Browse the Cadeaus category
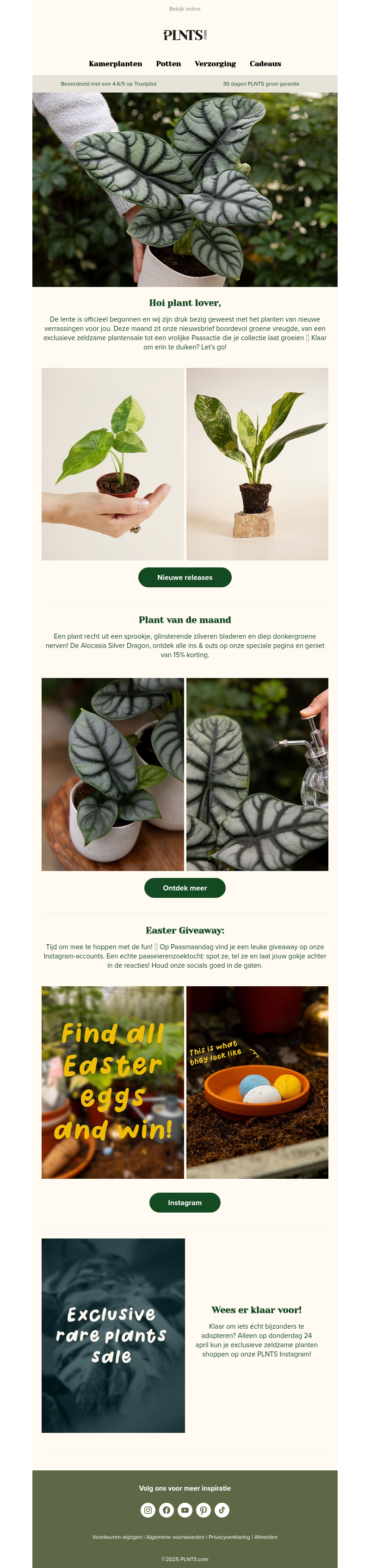The image size is (370, 1568). coord(265,64)
